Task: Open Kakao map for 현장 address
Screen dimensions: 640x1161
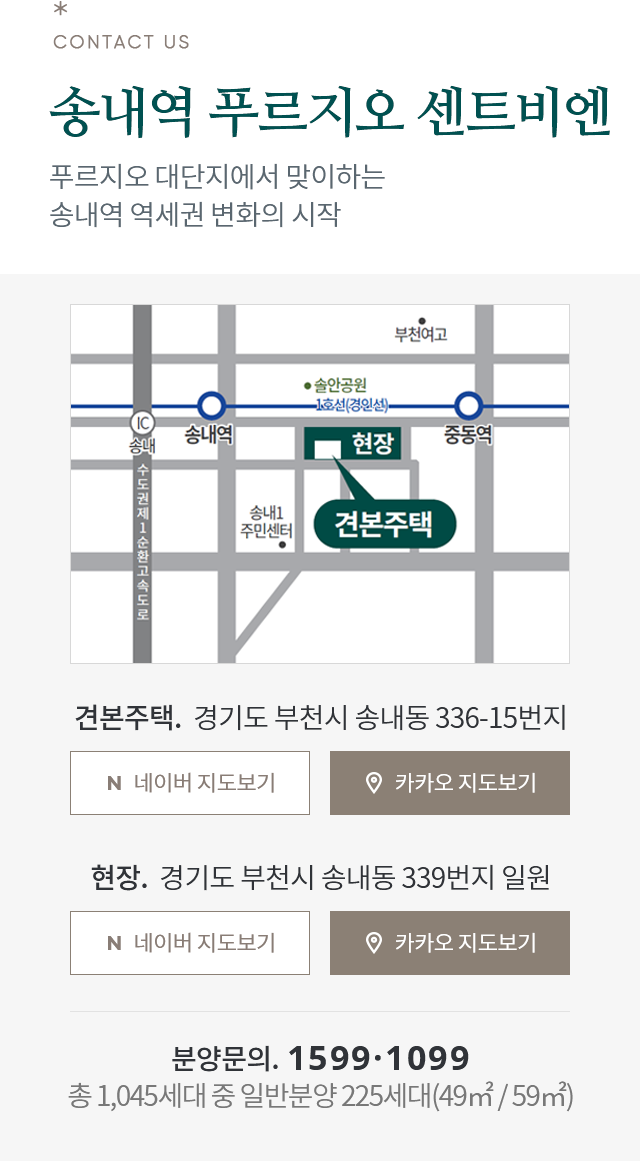Action: pos(450,943)
